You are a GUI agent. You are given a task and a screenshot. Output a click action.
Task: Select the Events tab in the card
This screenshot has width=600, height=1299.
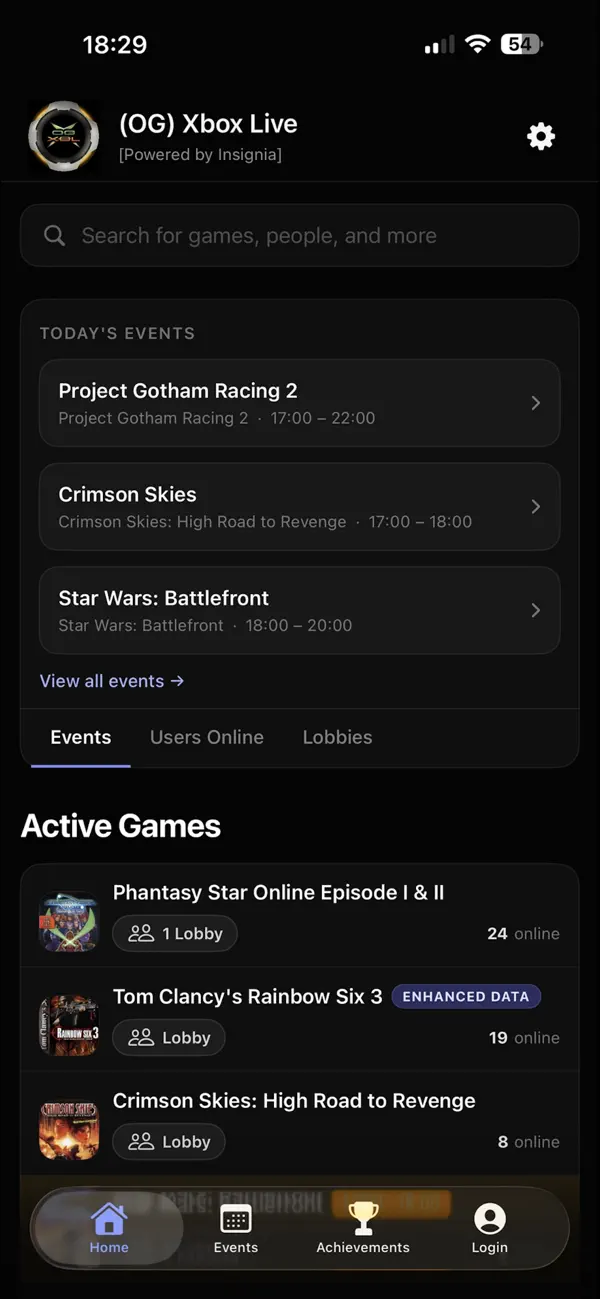[x=81, y=738]
